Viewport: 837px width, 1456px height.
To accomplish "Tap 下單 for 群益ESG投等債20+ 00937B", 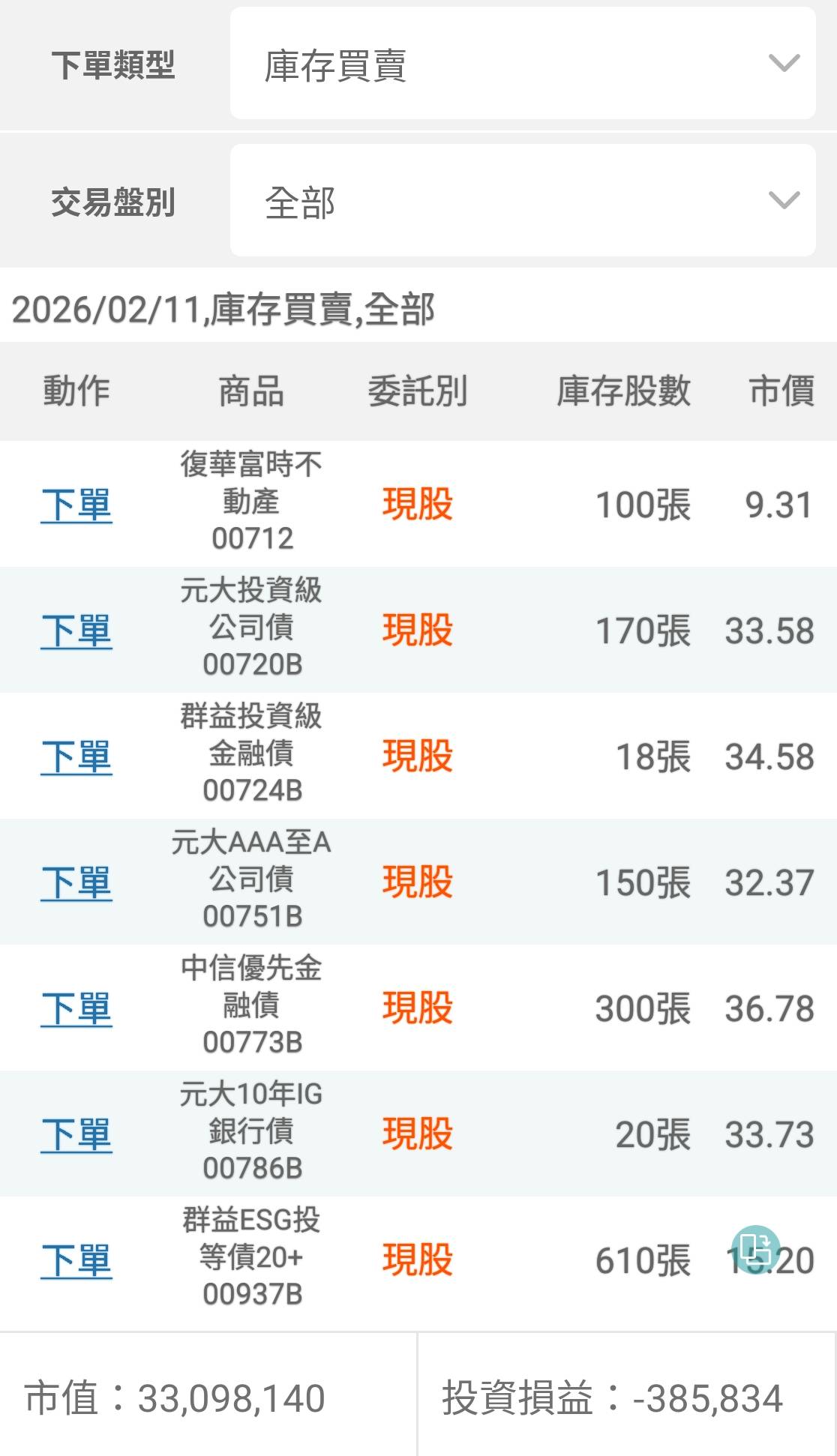I will point(76,1260).
